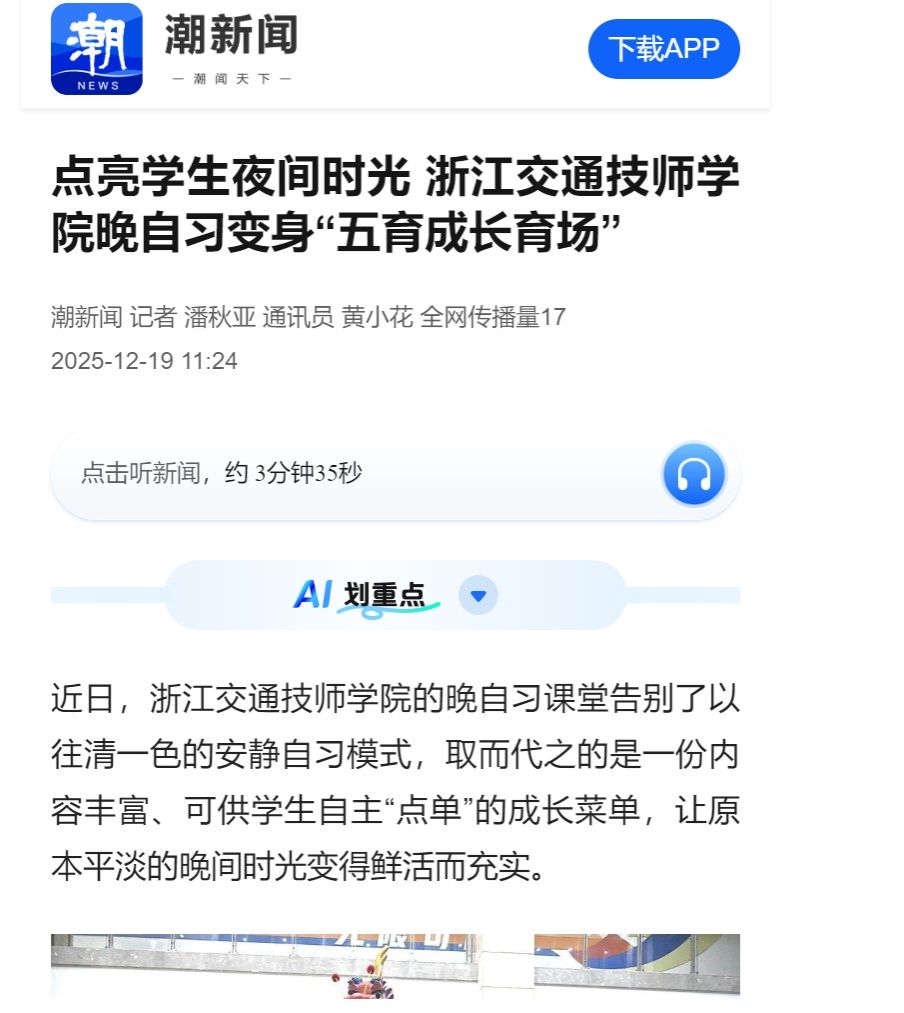
Task: Open the article photo below the text
Action: (x=395, y=966)
